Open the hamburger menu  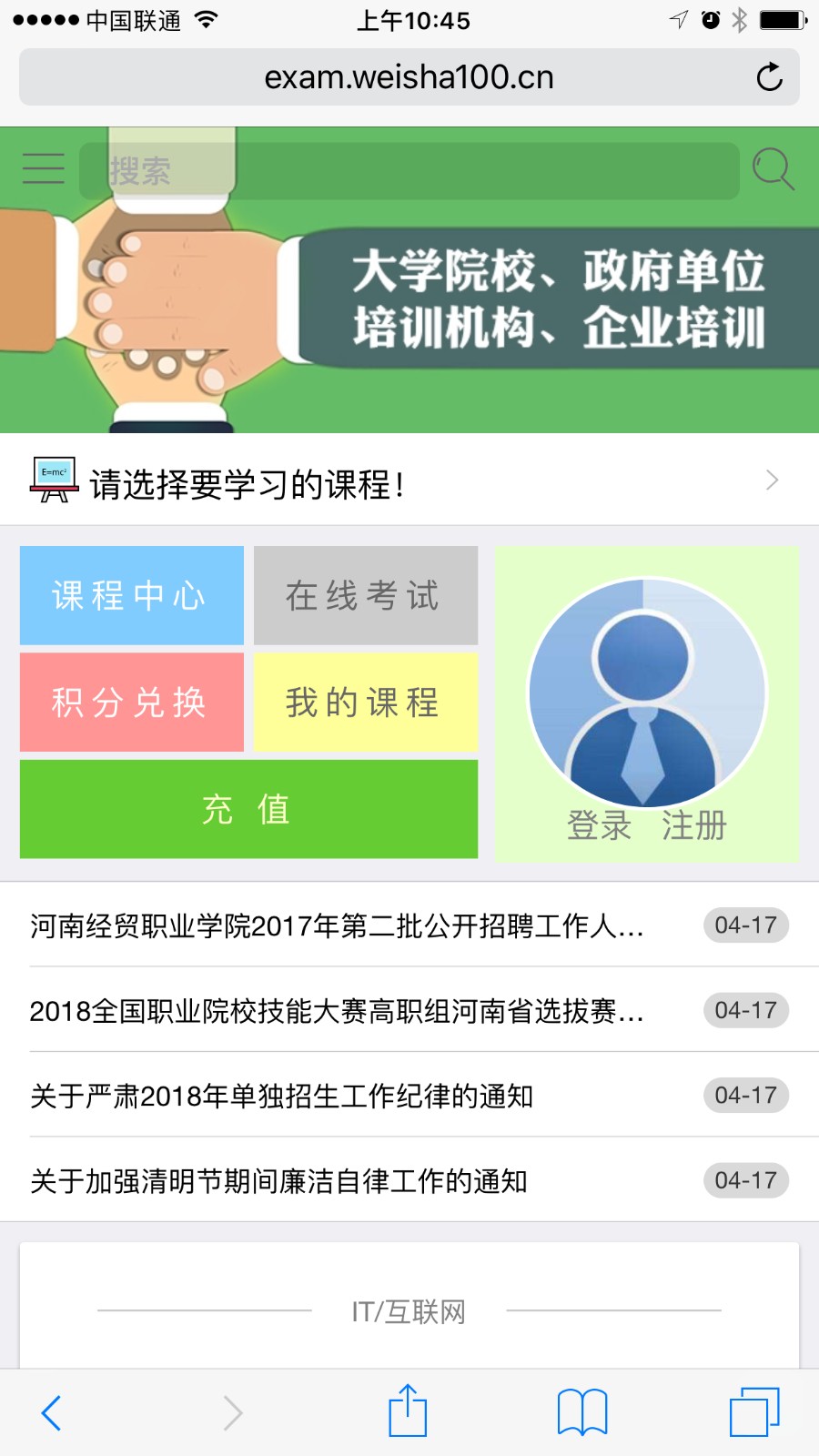click(43, 169)
